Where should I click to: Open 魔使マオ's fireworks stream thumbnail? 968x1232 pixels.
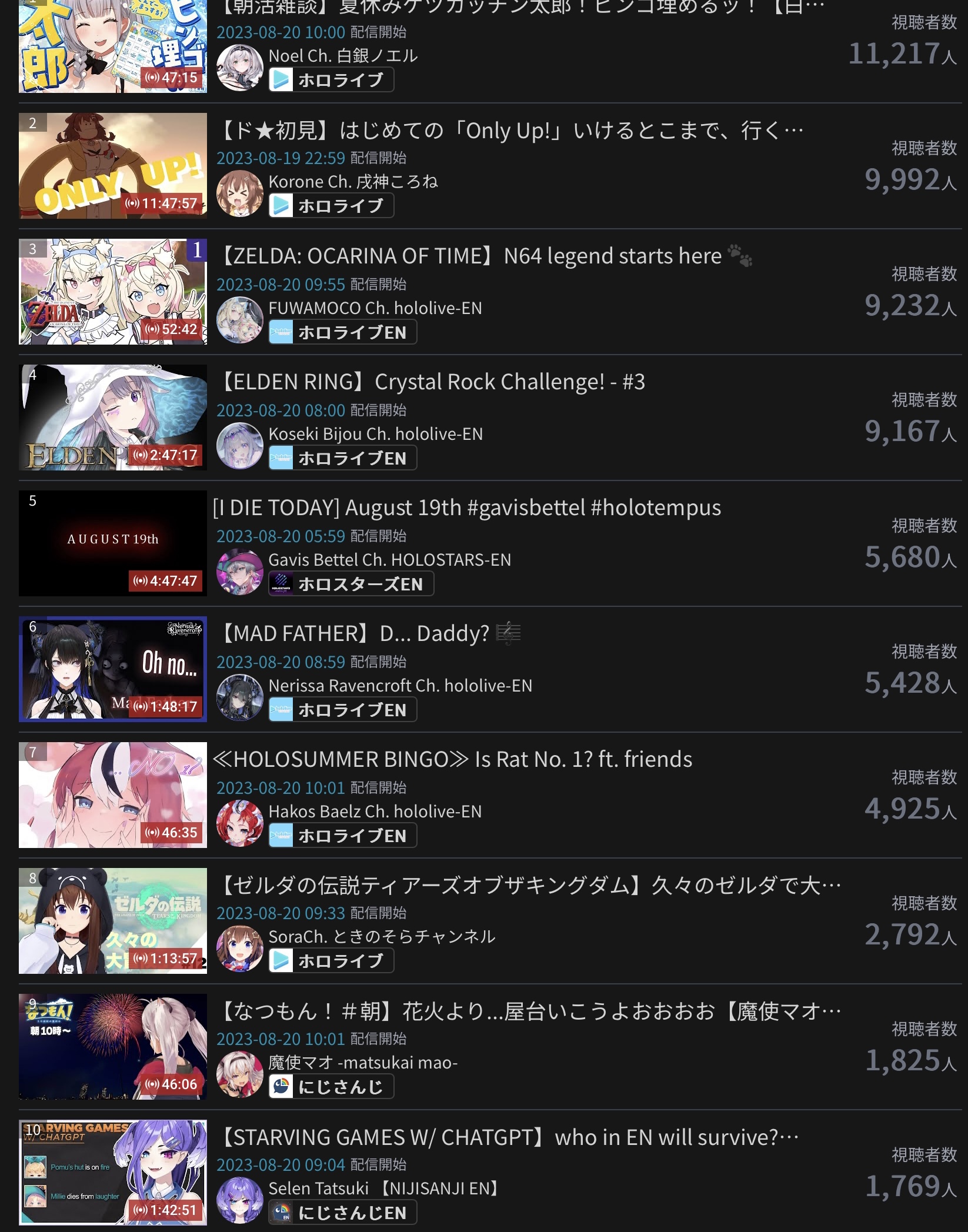(x=112, y=1046)
